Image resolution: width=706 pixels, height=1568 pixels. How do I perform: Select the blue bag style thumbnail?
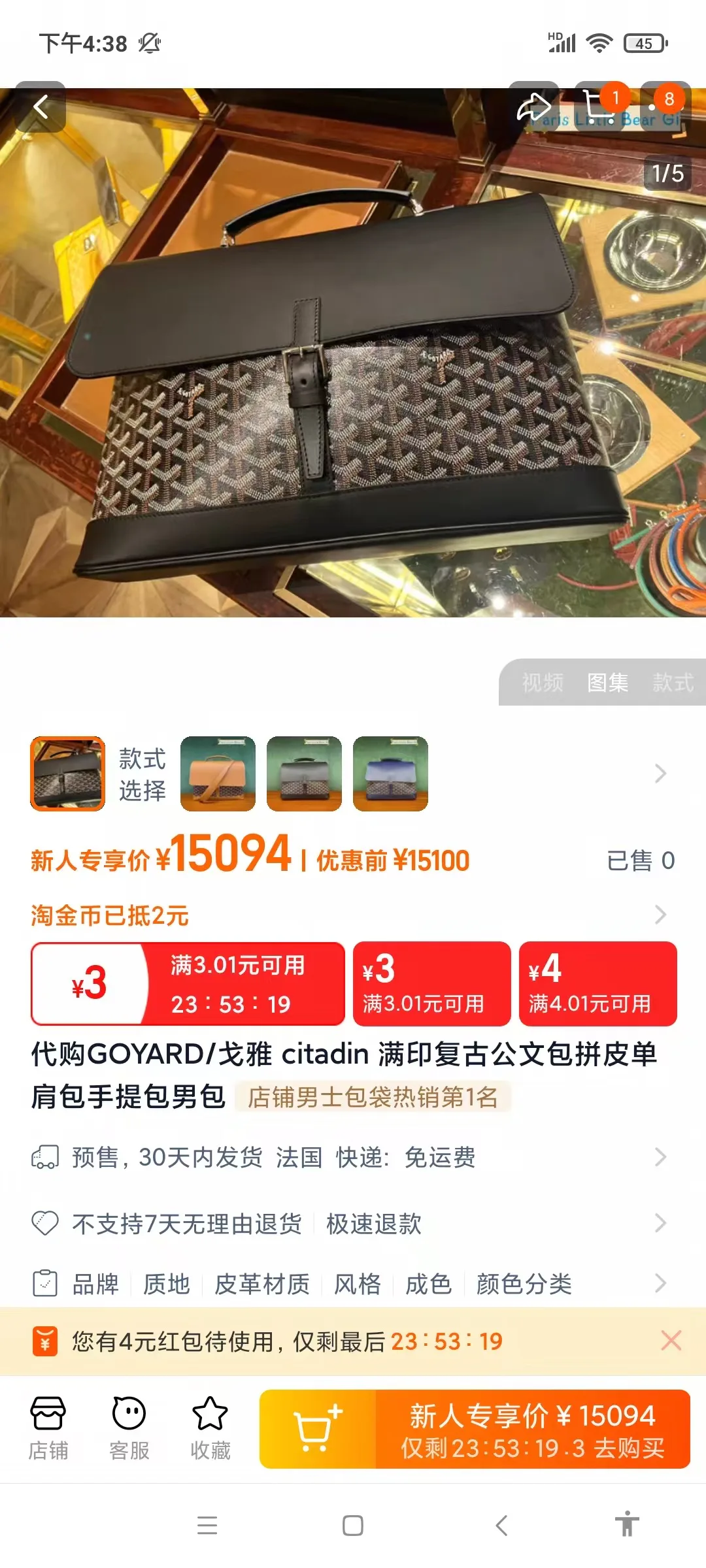point(390,774)
